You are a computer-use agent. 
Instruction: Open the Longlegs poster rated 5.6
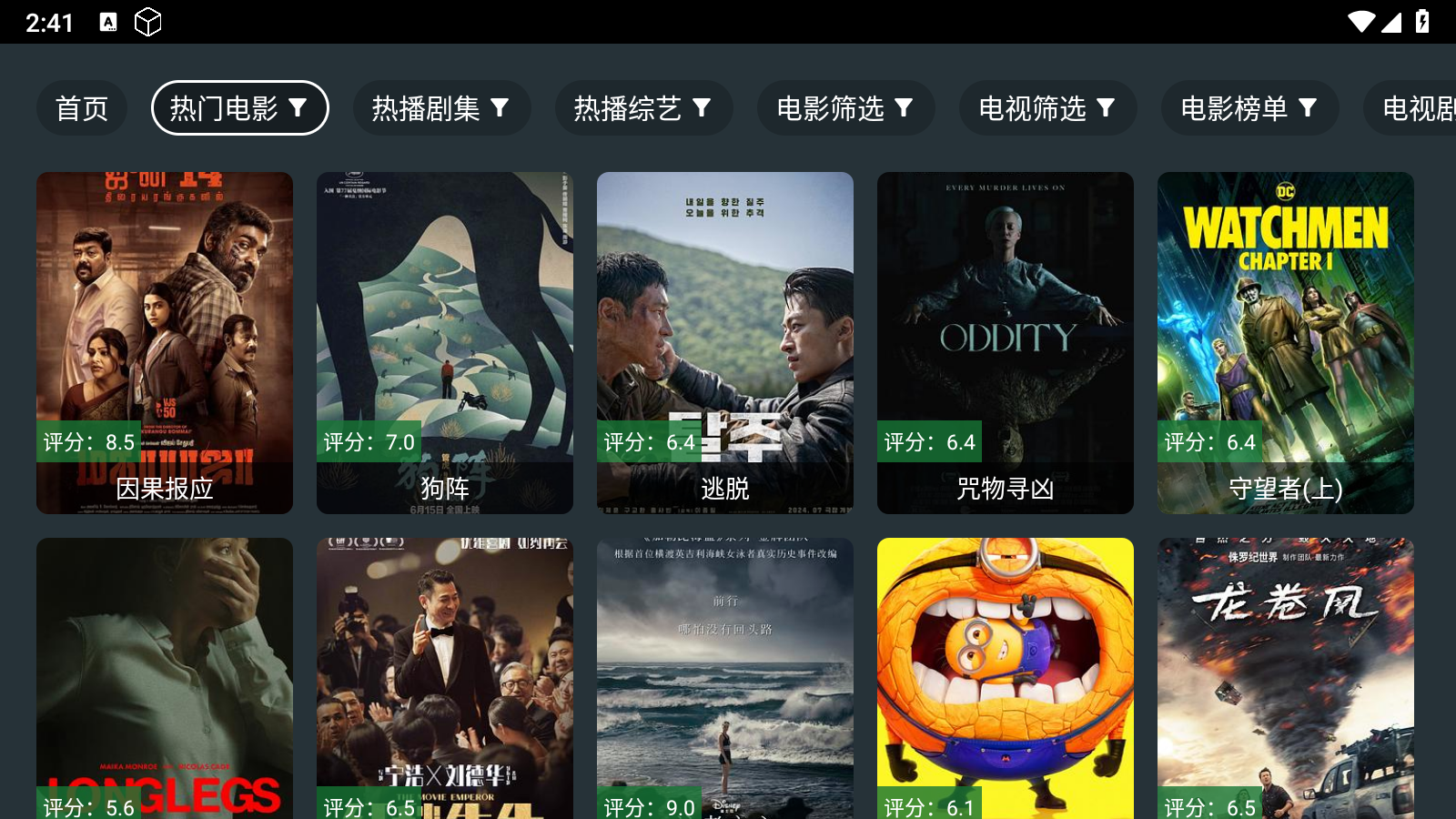tap(165, 678)
